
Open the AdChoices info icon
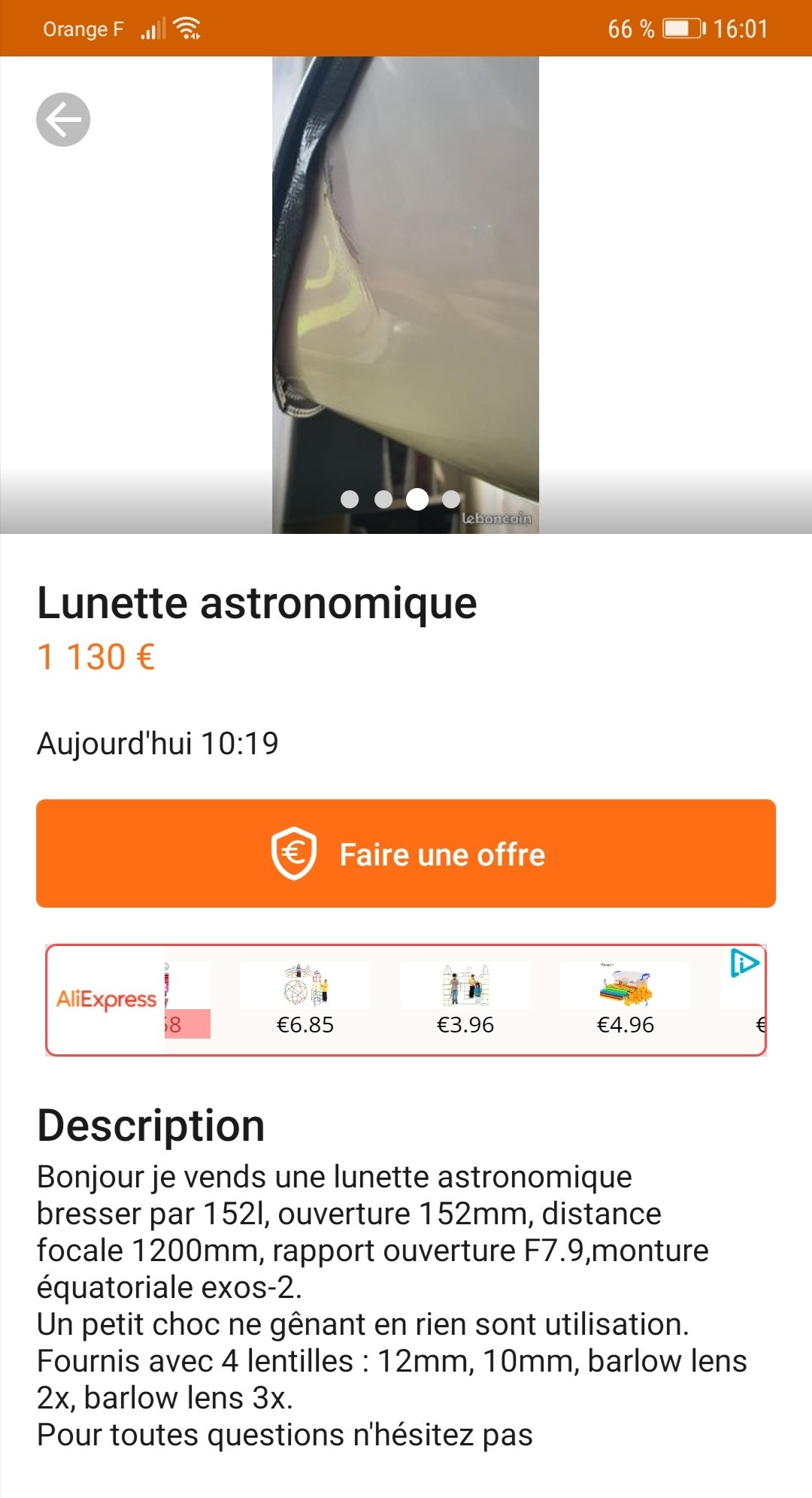(x=744, y=963)
